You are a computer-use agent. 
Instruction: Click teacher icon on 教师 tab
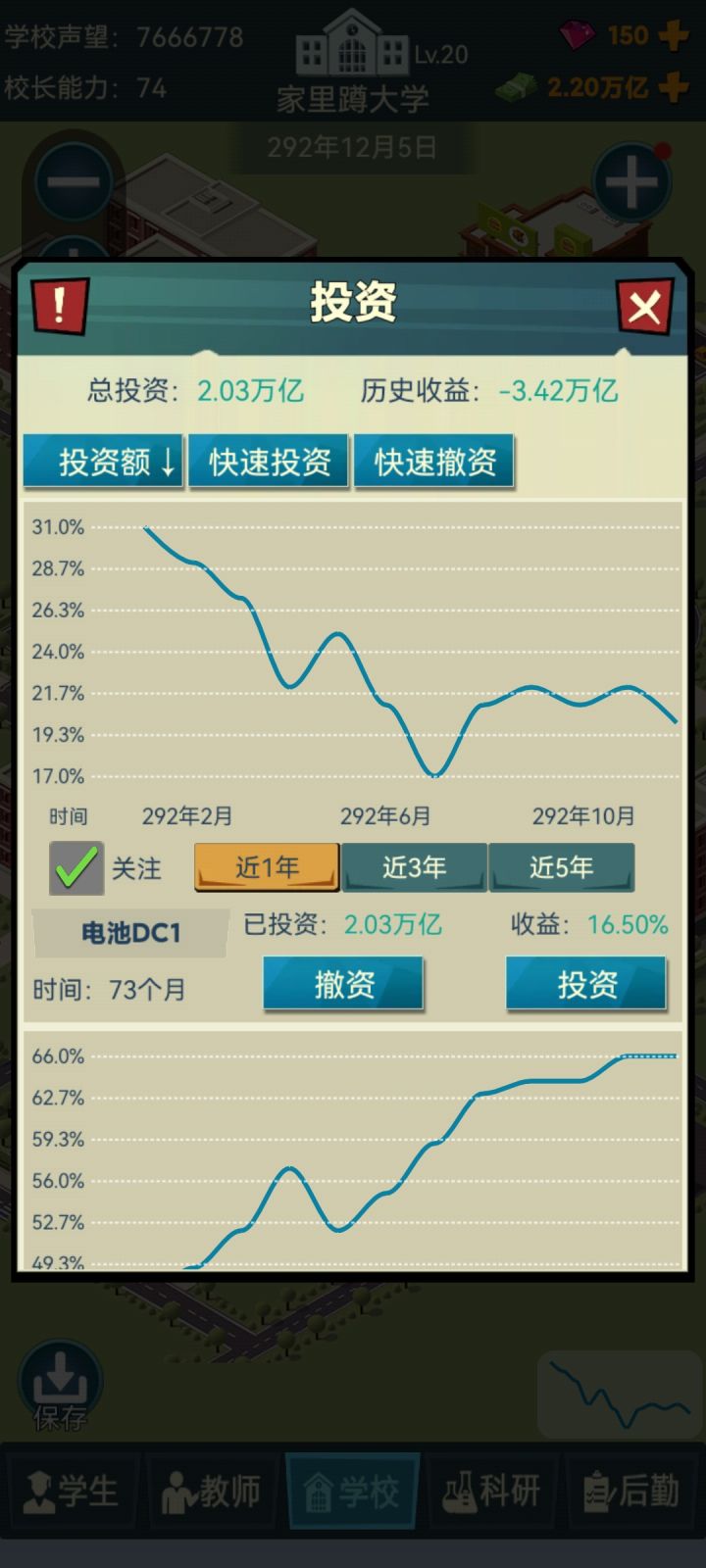(x=179, y=1492)
